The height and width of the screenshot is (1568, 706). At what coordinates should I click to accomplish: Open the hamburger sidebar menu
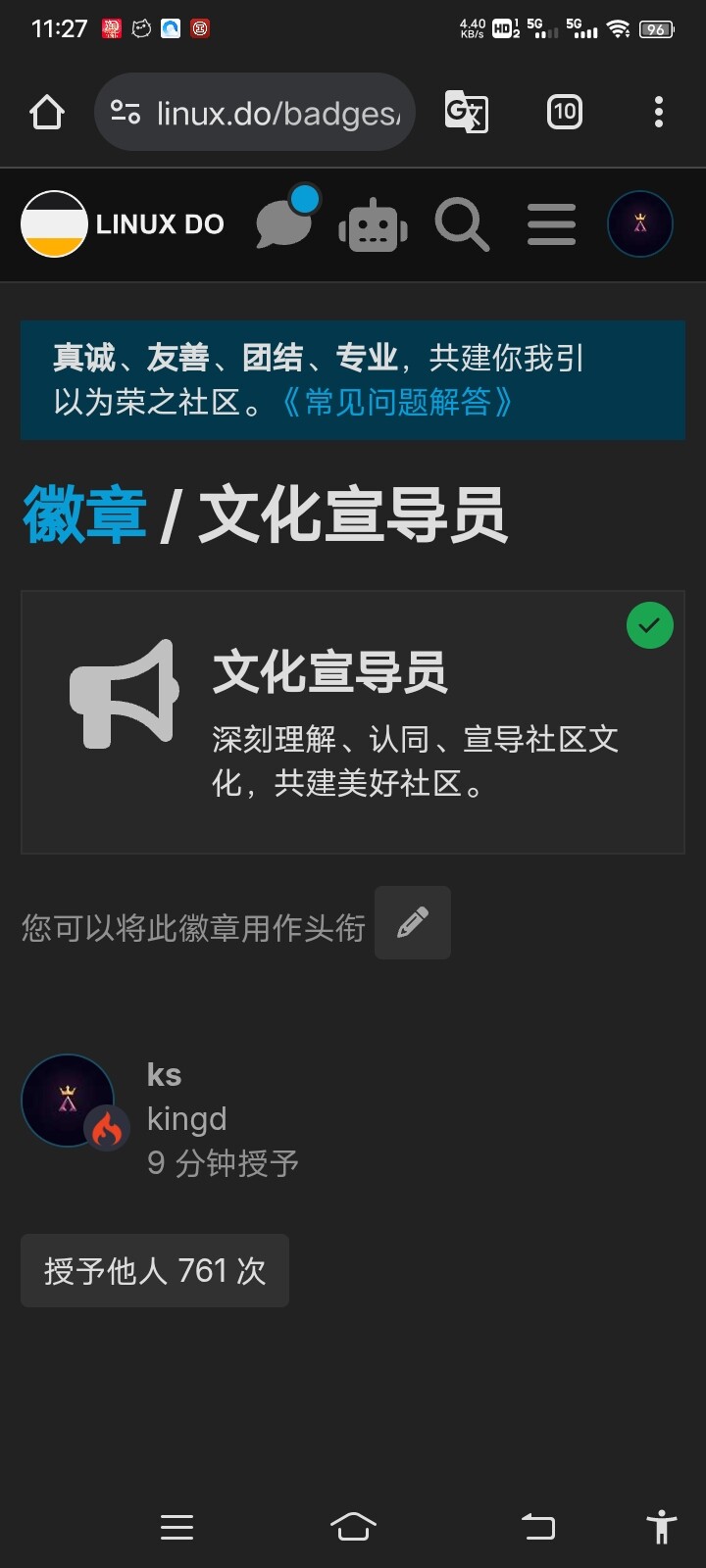551,224
